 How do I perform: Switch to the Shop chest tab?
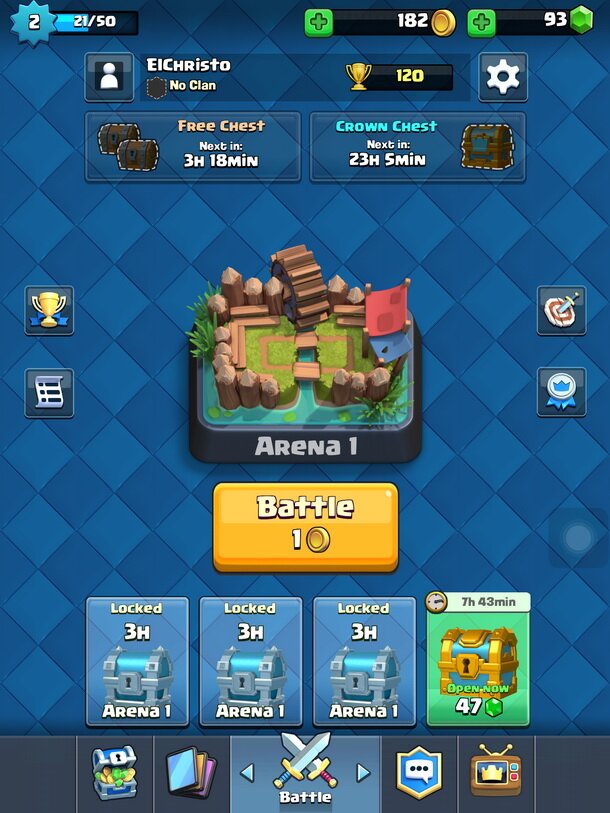116,773
